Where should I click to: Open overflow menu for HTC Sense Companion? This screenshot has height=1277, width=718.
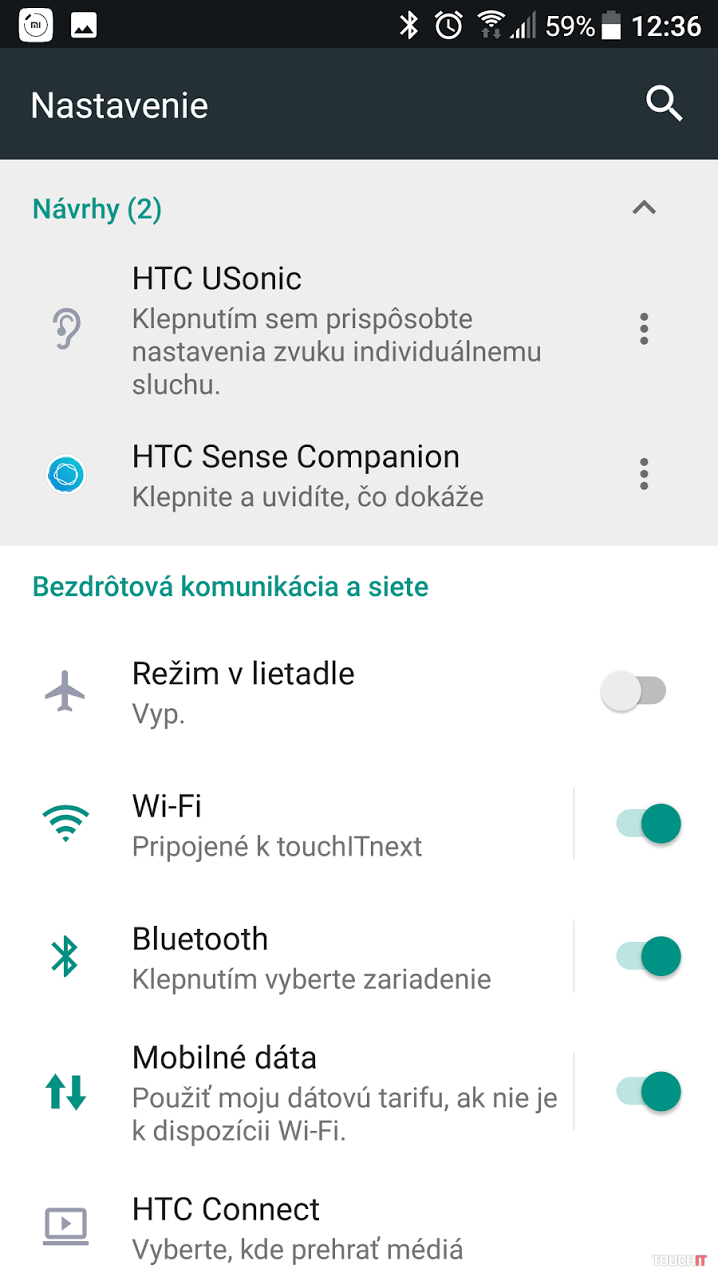click(644, 474)
